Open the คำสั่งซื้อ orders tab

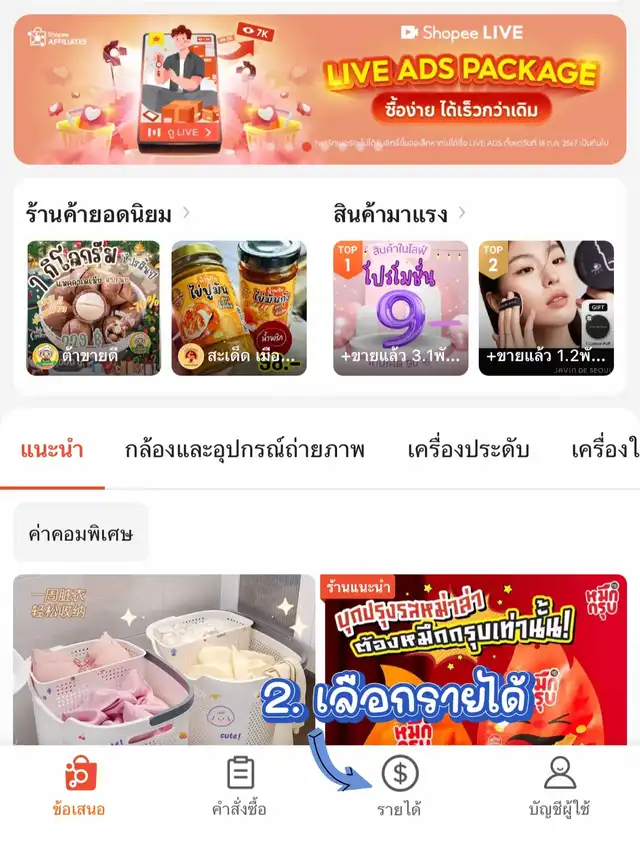tap(239, 787)
